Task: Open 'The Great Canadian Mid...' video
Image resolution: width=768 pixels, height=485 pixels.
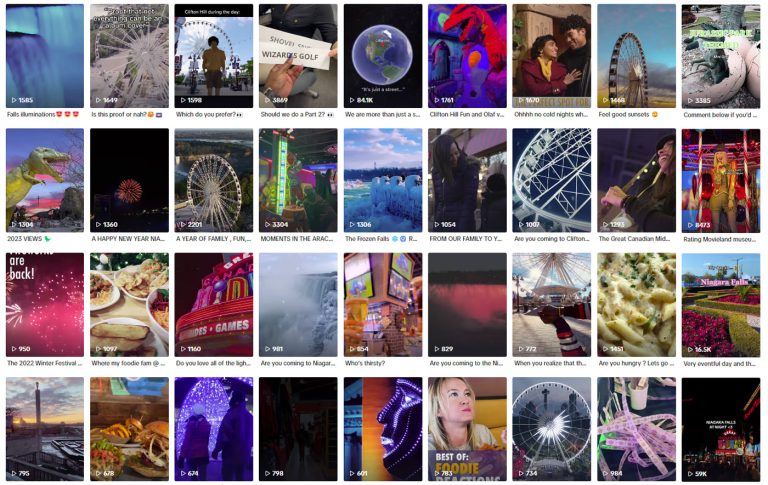Action: pyautogui.click(x=636, y=180)
